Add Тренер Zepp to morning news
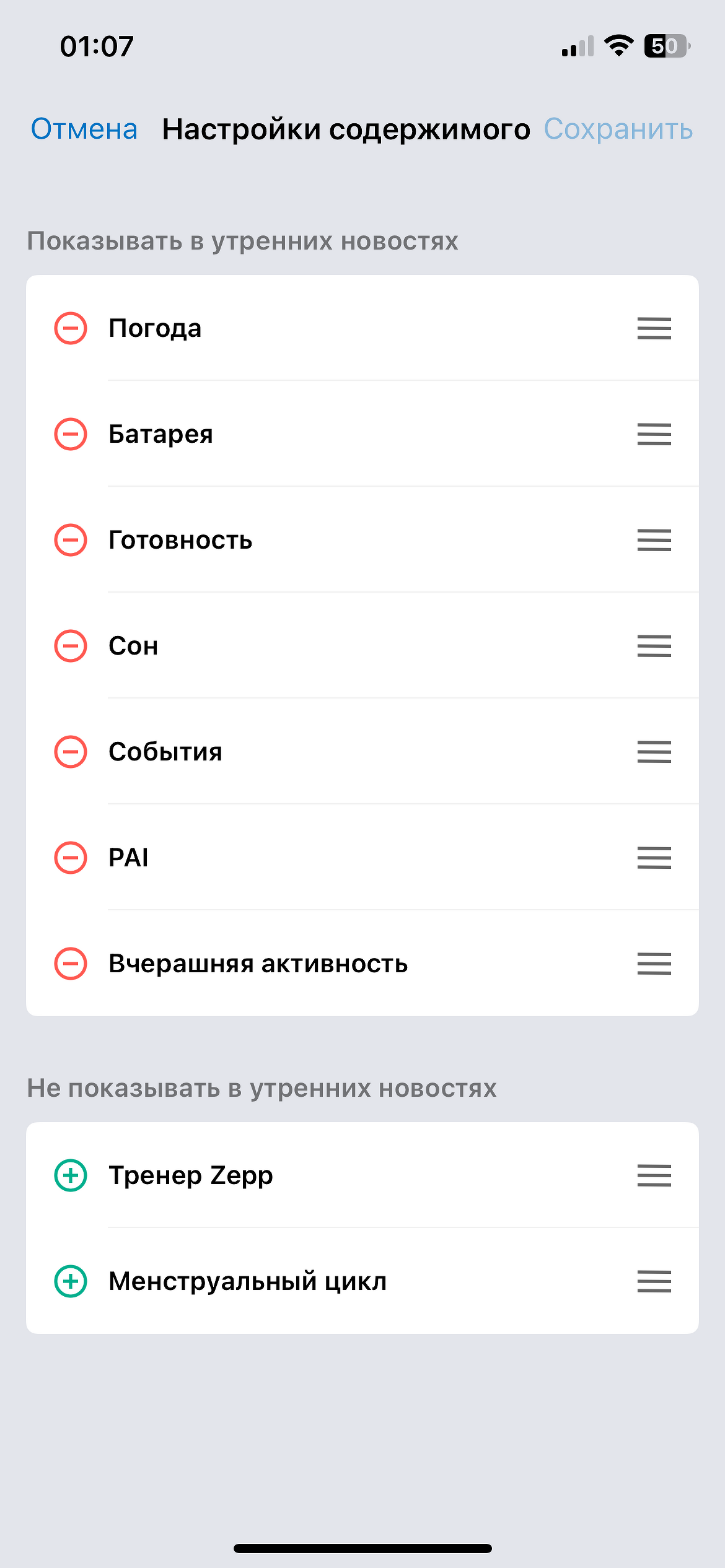Viewport: 725px width, 1568px height. pyautogui.click(x=71, y=1175)
